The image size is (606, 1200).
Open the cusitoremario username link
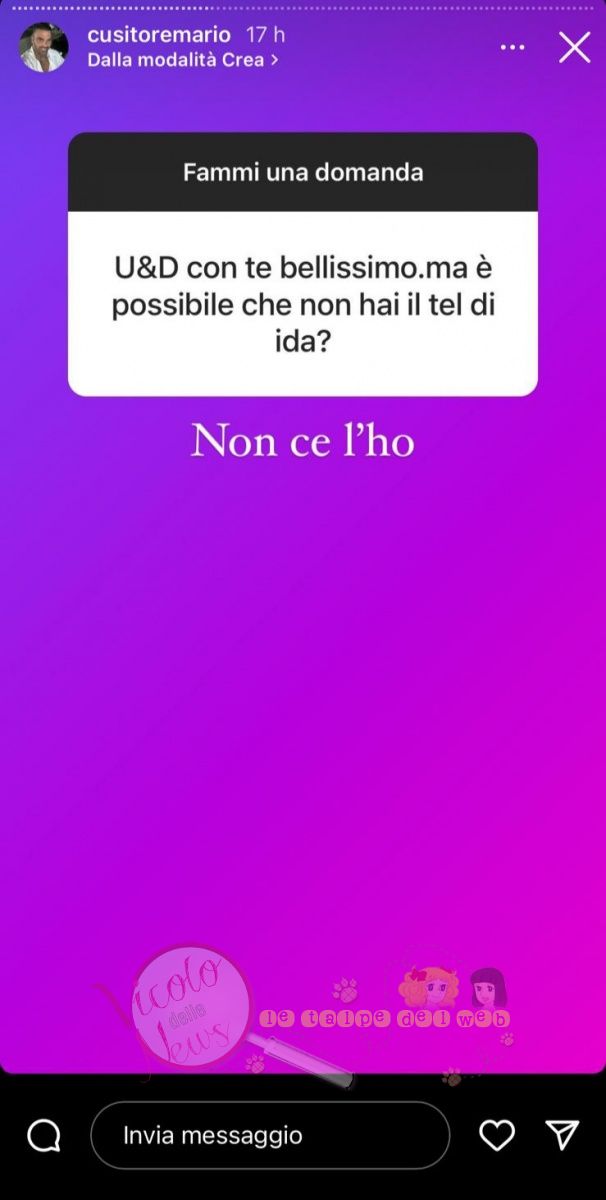pos(159,35)
